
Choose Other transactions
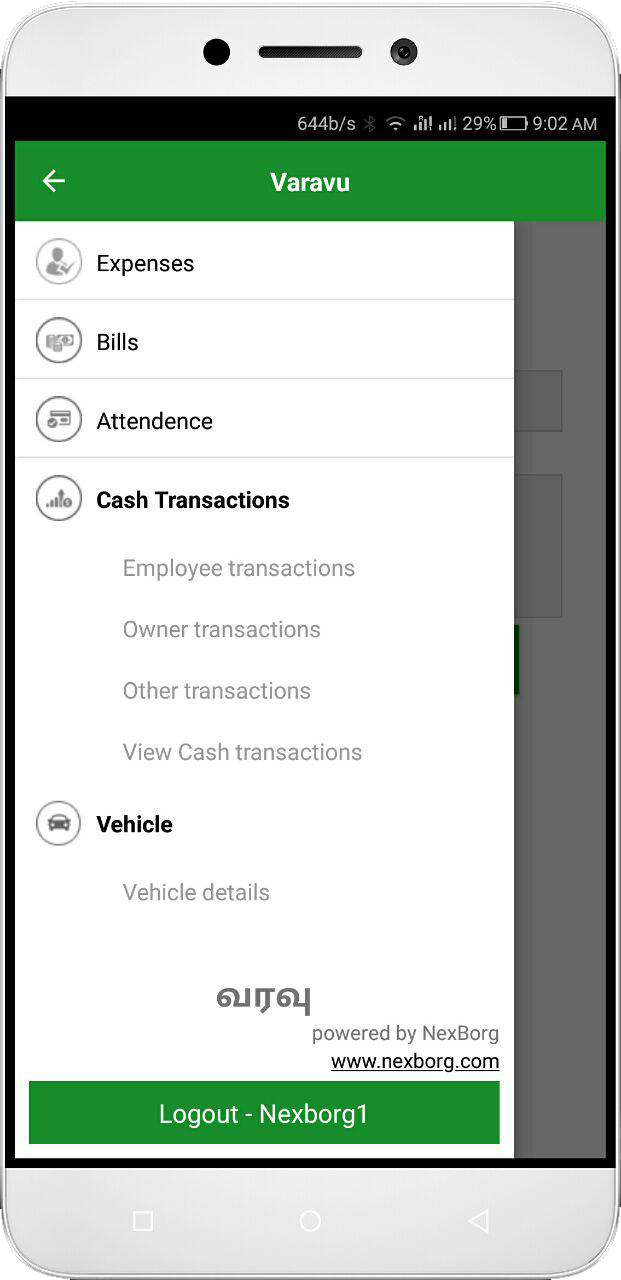pyautogui.click(x=216, y=691)
